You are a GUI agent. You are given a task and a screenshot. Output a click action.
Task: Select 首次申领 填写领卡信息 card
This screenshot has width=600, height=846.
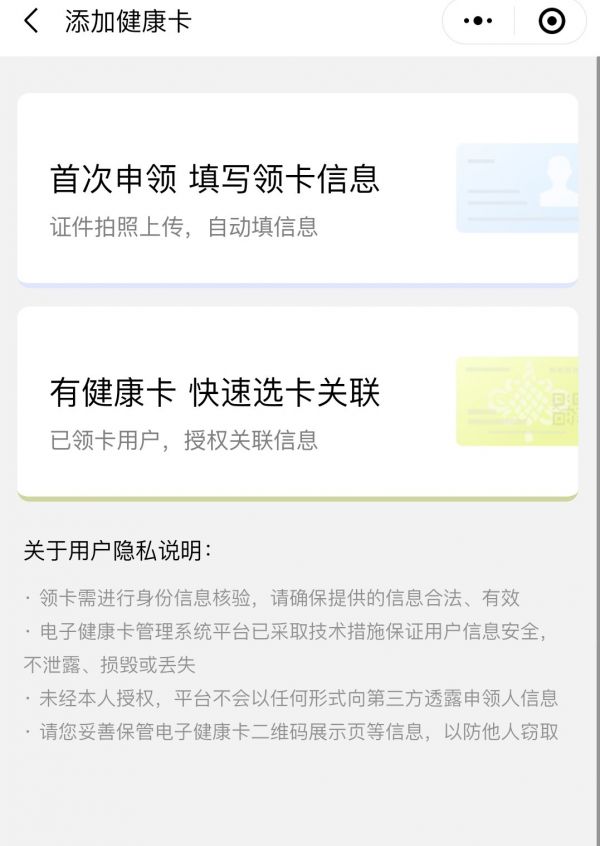[297, 190]
